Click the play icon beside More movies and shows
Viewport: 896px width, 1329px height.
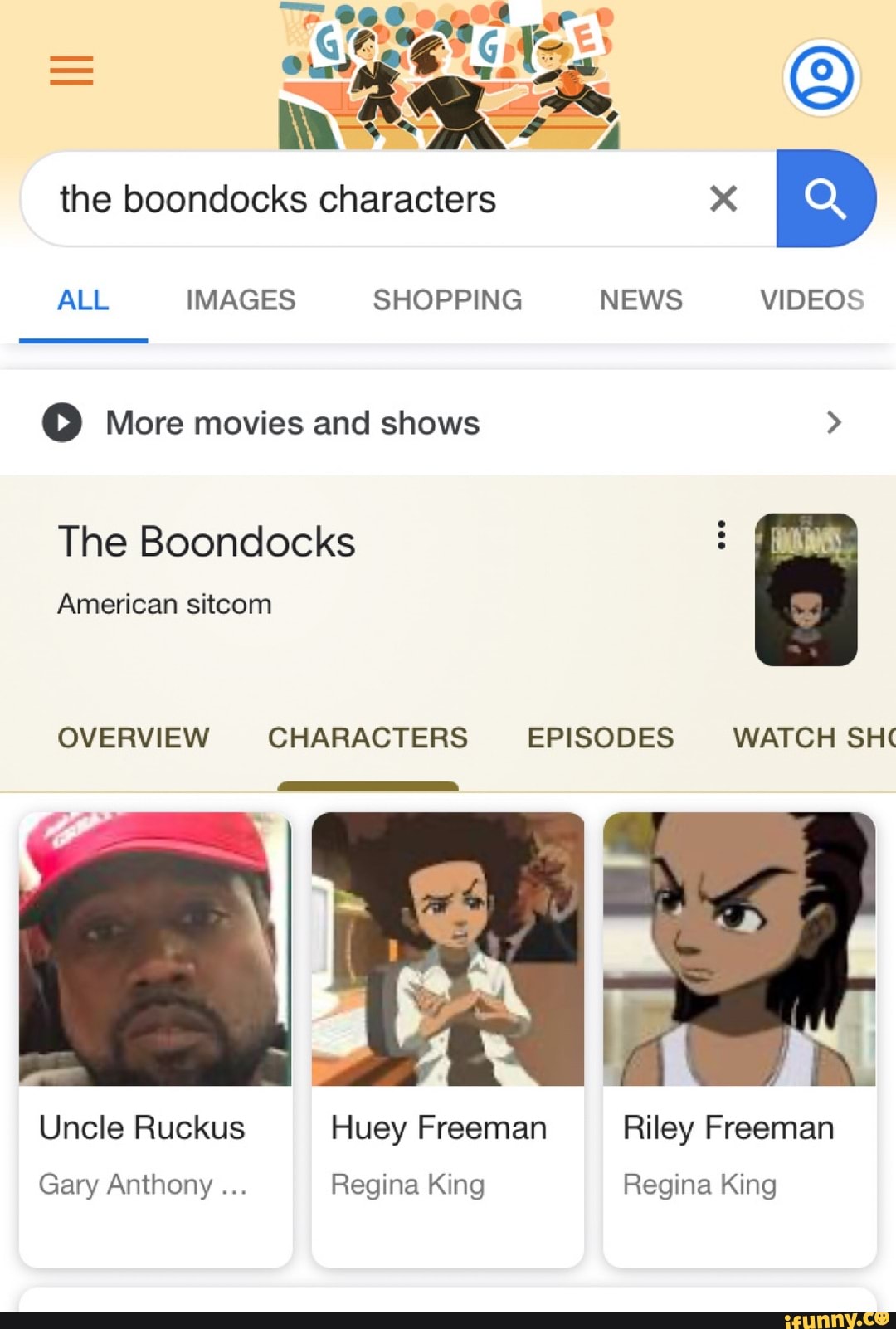61,422
